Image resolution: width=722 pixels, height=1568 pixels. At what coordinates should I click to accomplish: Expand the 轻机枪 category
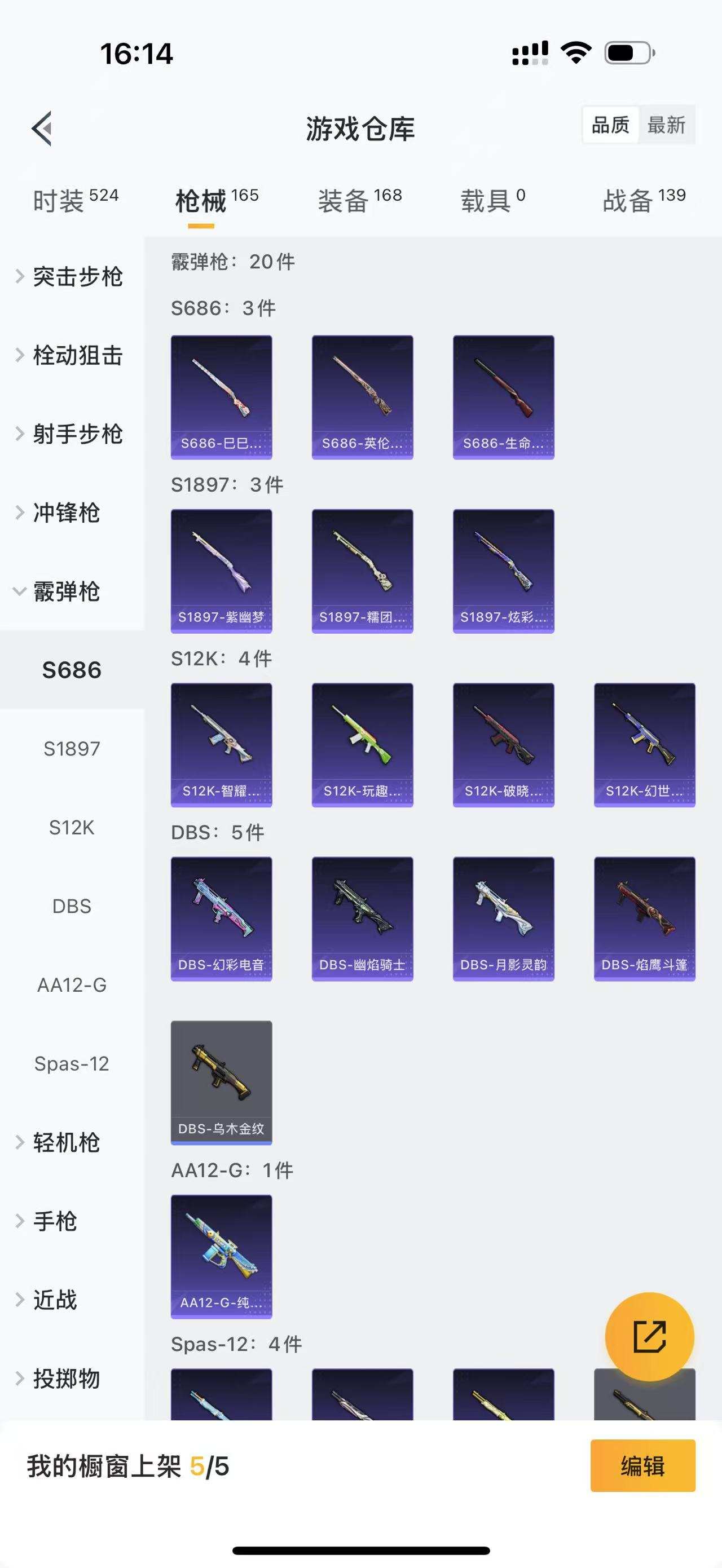[x=66, y=1142]
